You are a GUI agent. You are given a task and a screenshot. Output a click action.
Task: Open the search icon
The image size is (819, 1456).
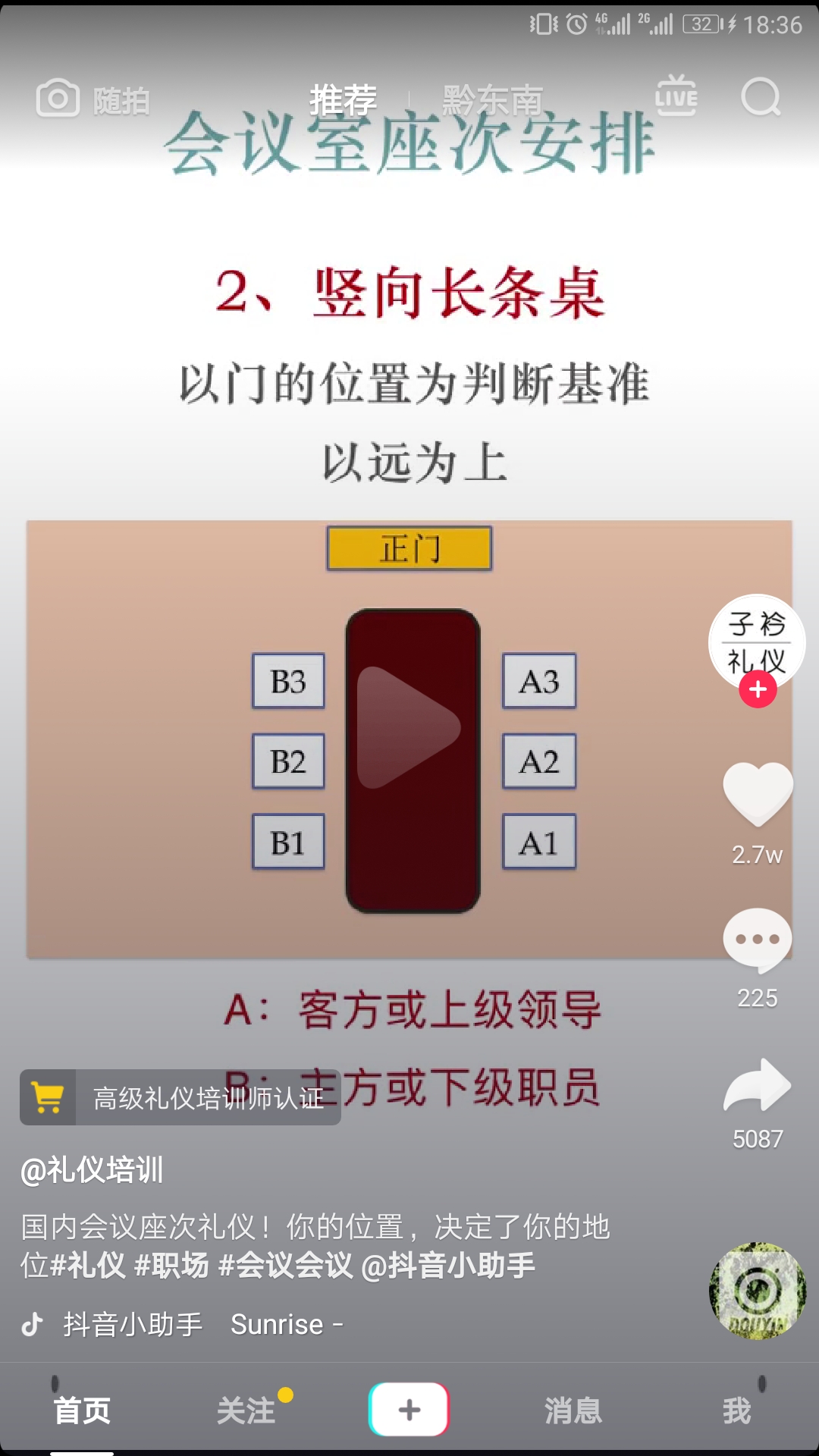(760, 97)
